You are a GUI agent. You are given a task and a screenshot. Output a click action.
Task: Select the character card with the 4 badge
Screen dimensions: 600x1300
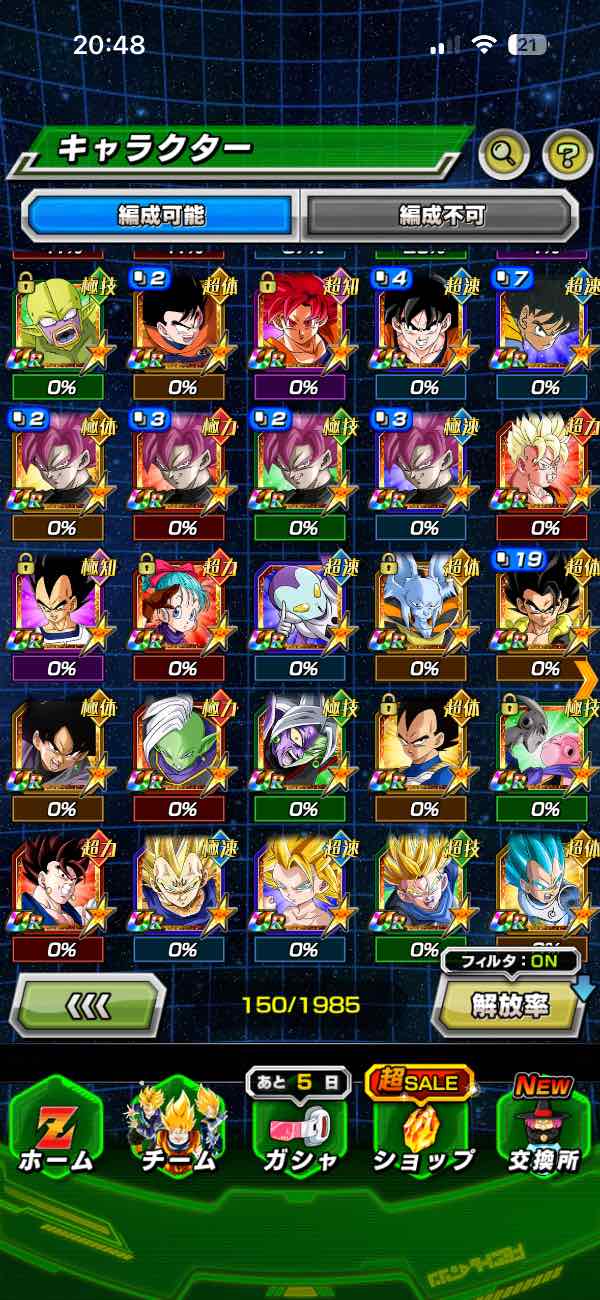click(424, 320)
